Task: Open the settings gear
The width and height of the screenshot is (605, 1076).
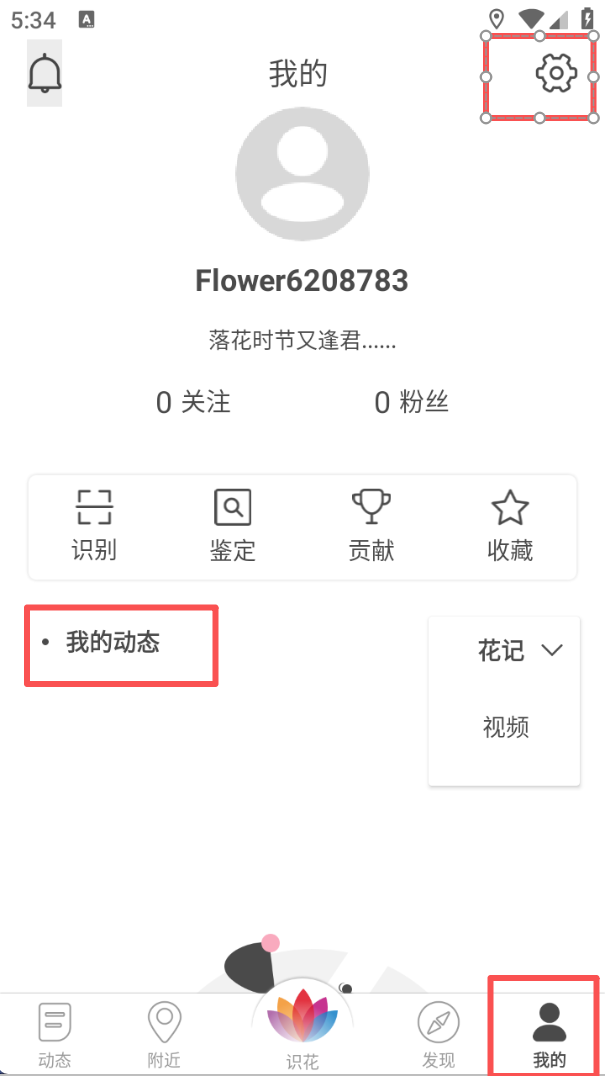Action: (x=556, y=73)
